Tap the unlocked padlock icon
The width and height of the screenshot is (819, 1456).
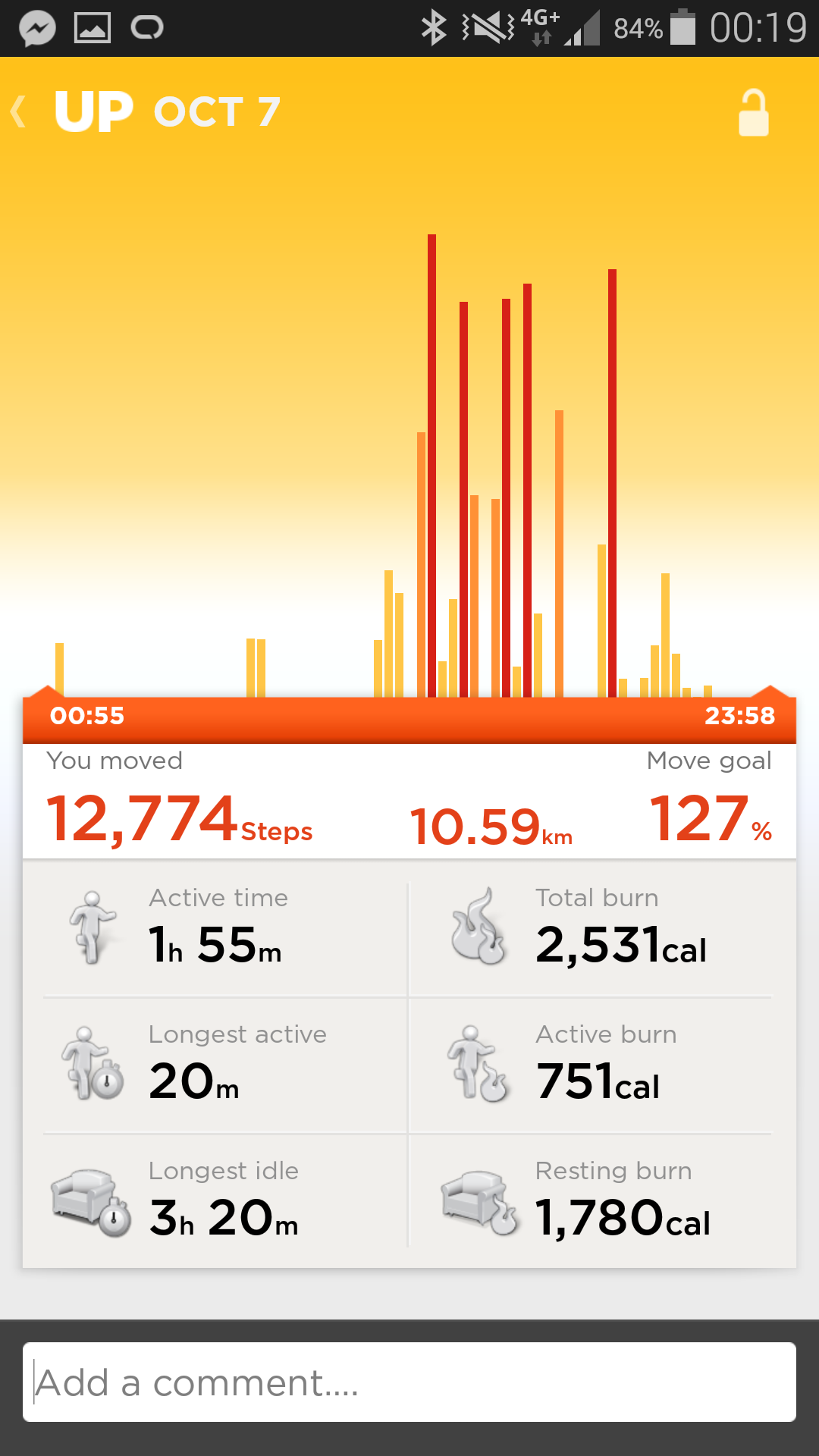(x=754, y=113)
